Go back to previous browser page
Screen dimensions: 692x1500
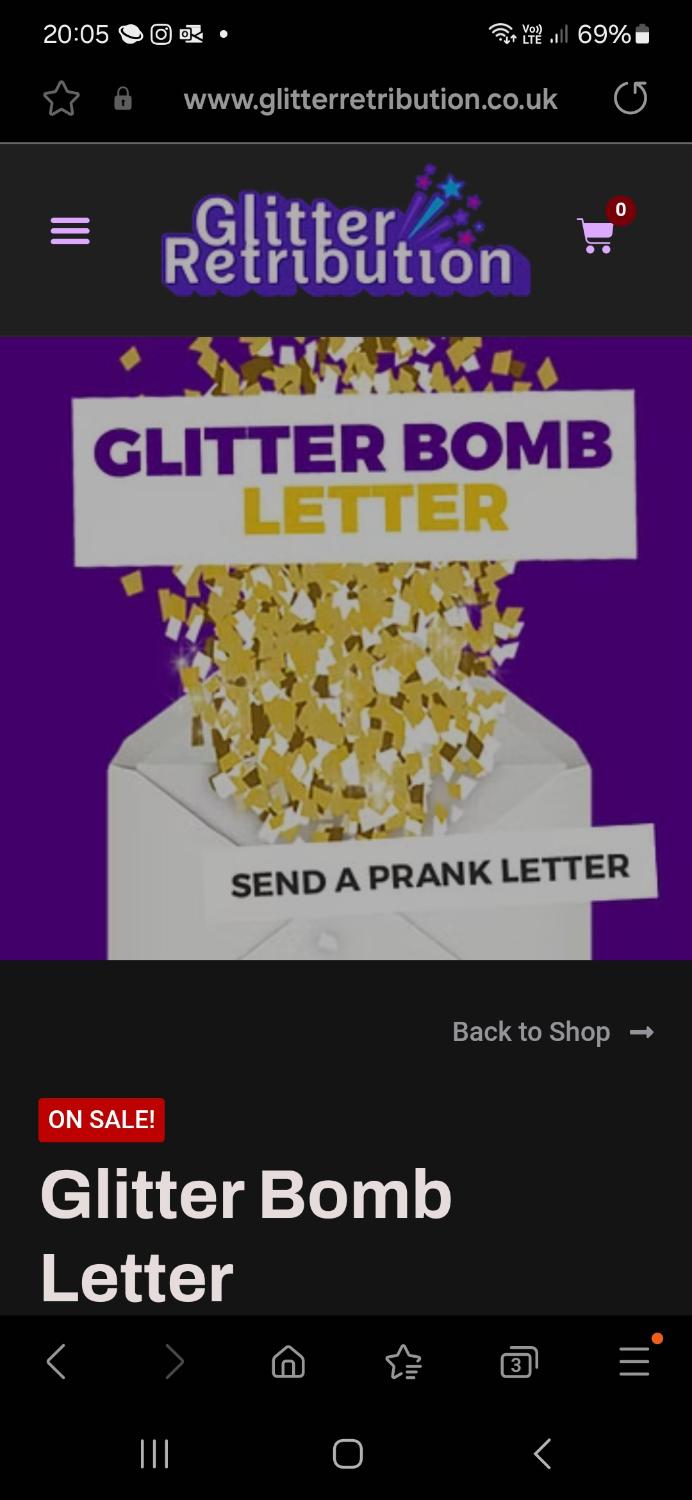coord(57,1361)
